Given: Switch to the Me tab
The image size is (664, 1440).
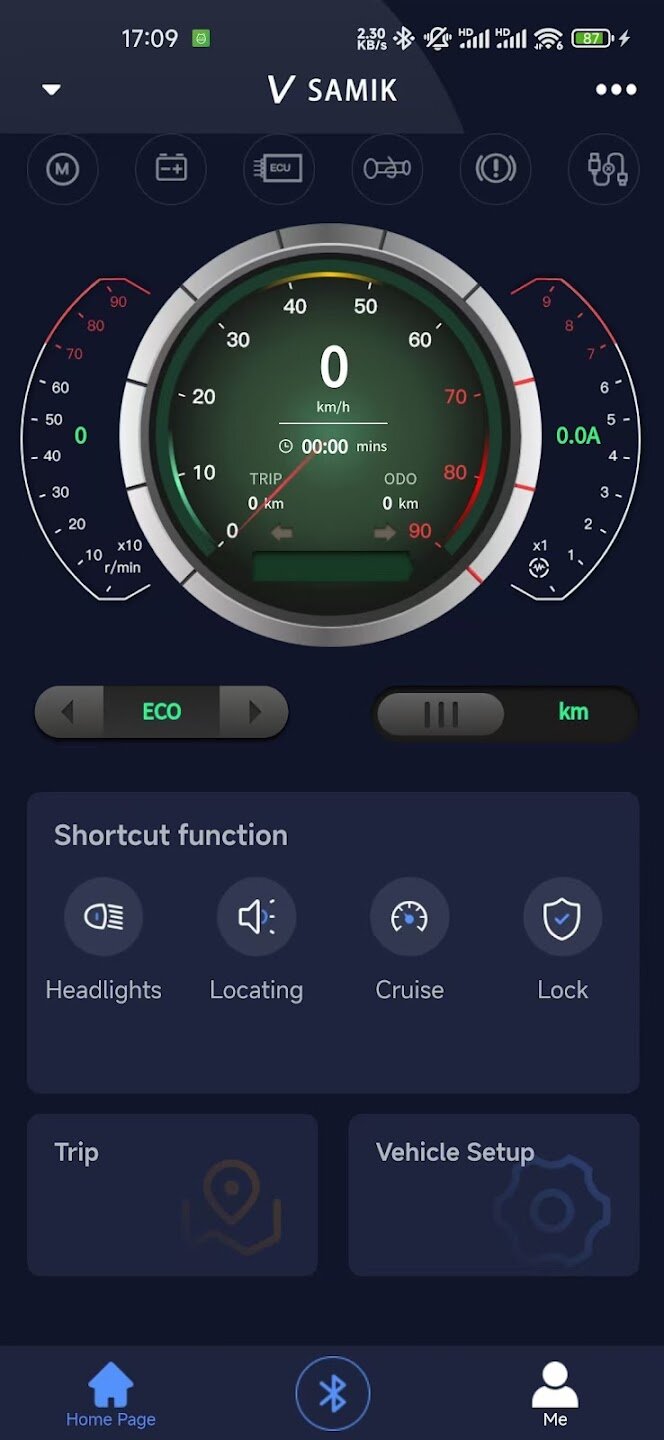Looking at the screenshot, I should pyautogui.click(x=555, y=1395).
